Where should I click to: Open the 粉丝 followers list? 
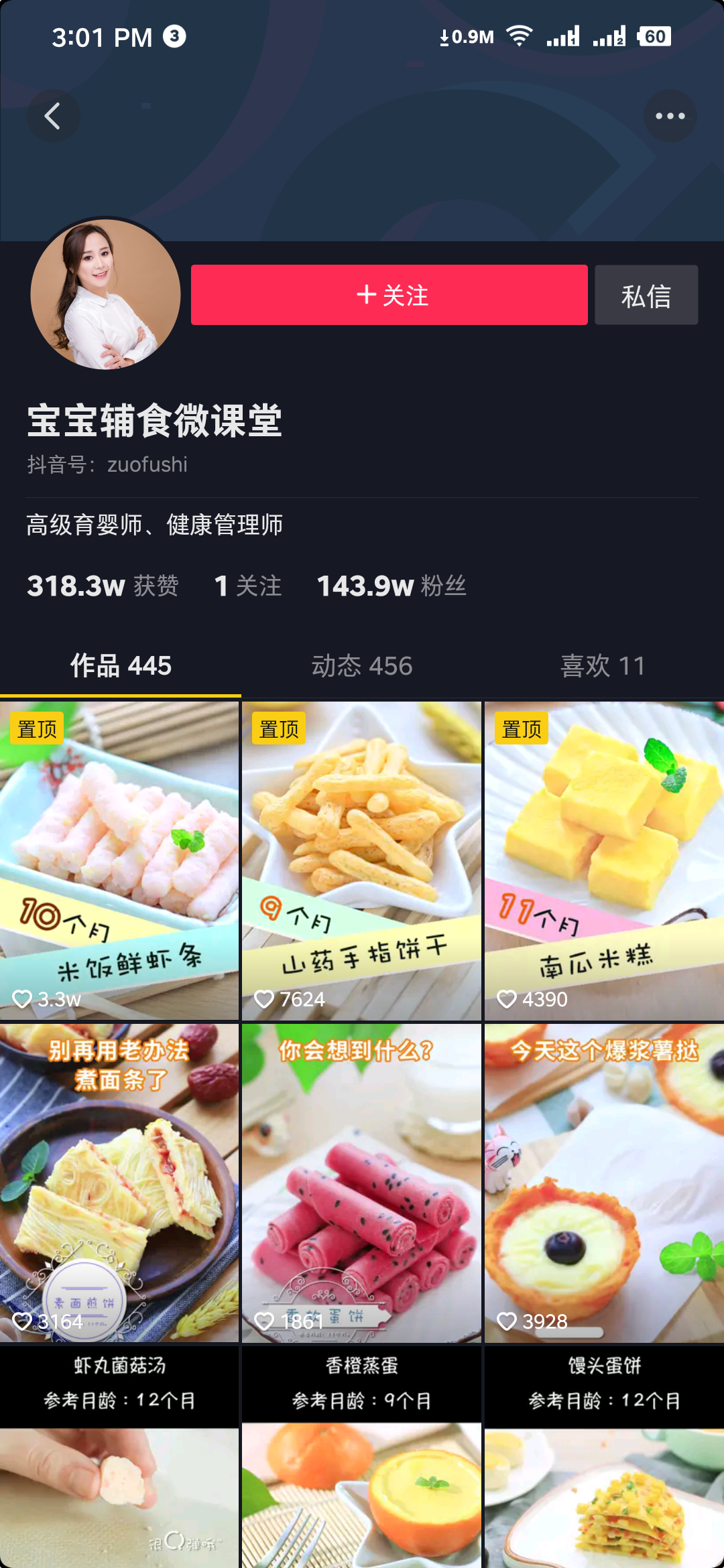click(x=391, y=586)
